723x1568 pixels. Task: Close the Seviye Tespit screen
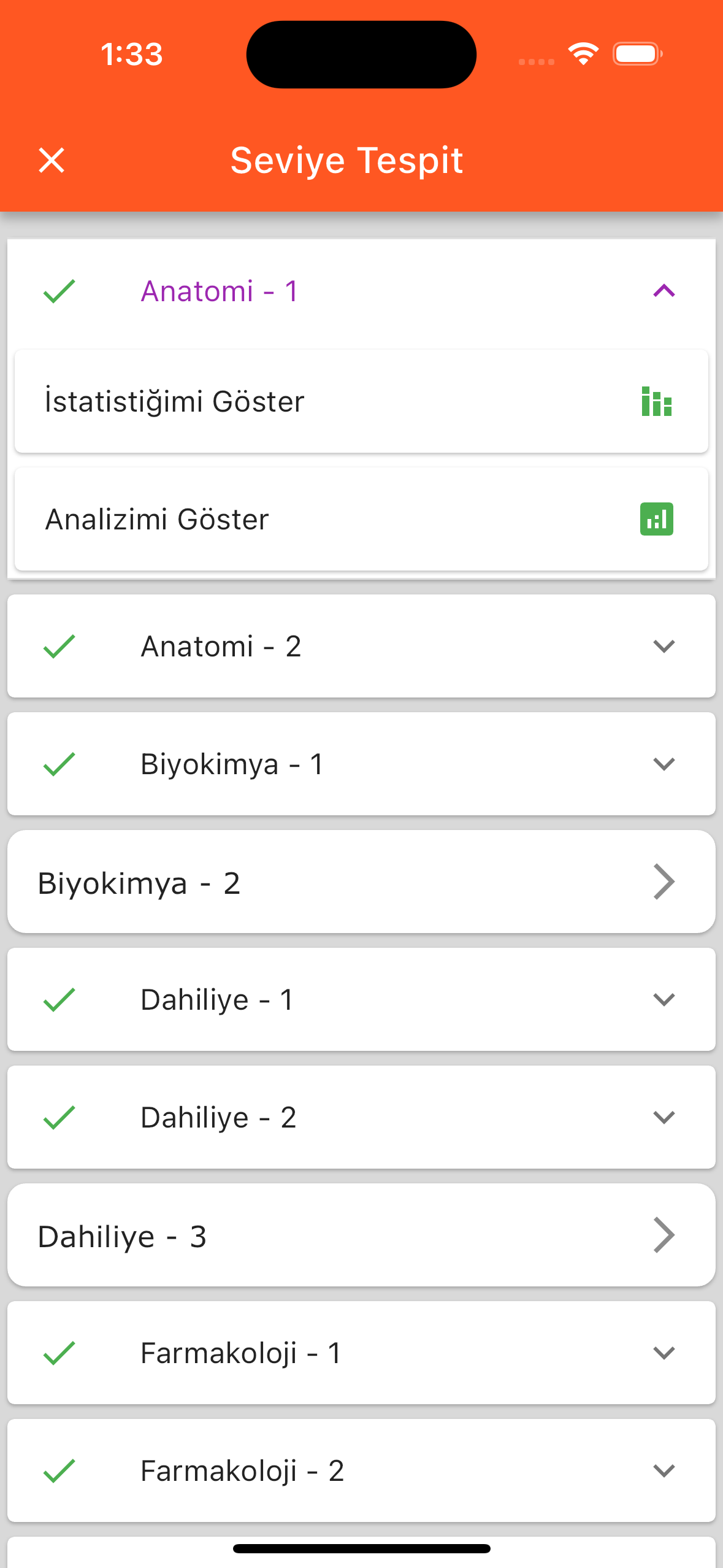52,161
